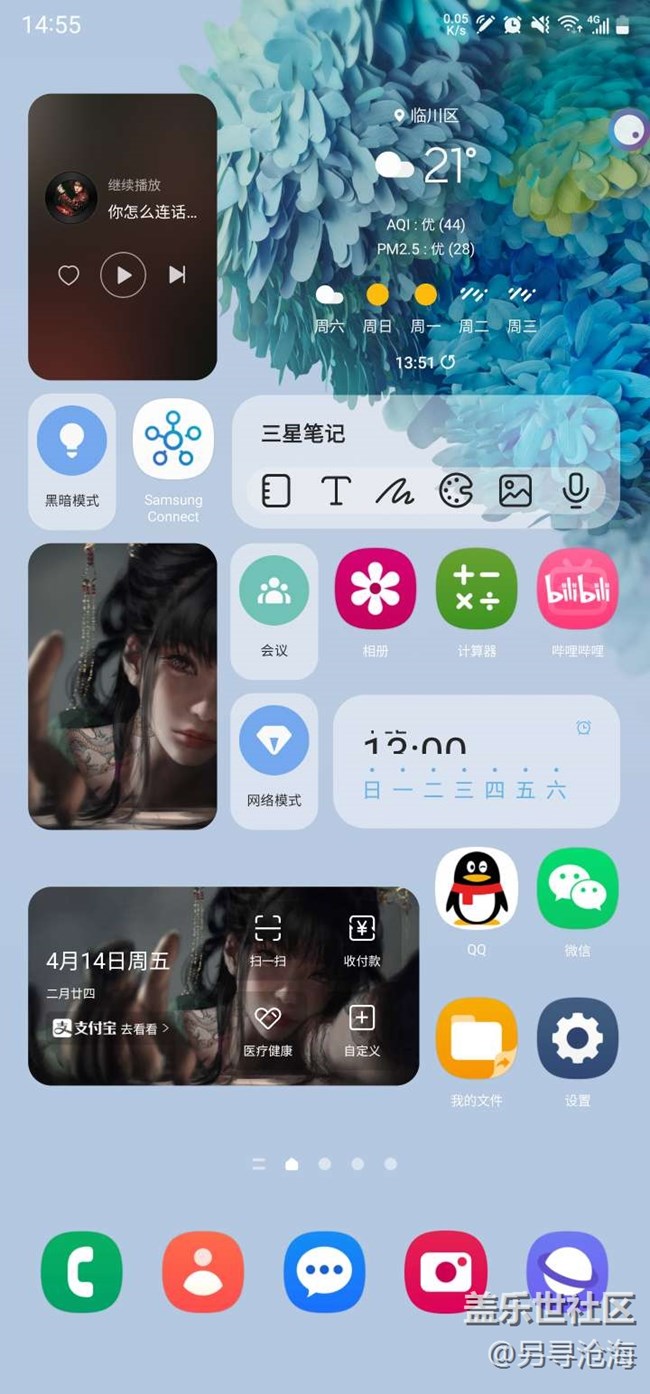
Task: Open 设置 settings app
Action: point(578,1040)
